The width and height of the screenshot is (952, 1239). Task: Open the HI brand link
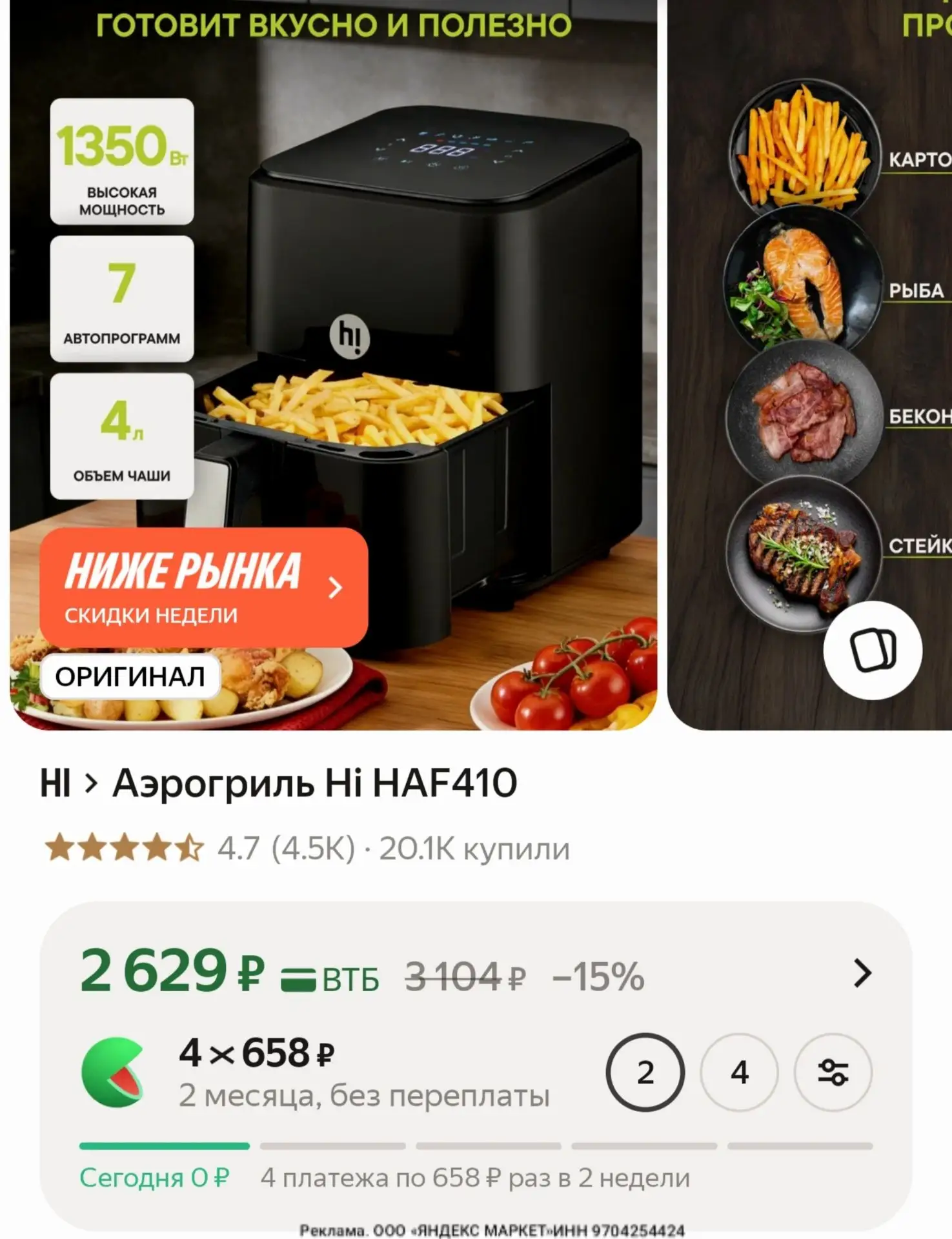tap(56, 783)
